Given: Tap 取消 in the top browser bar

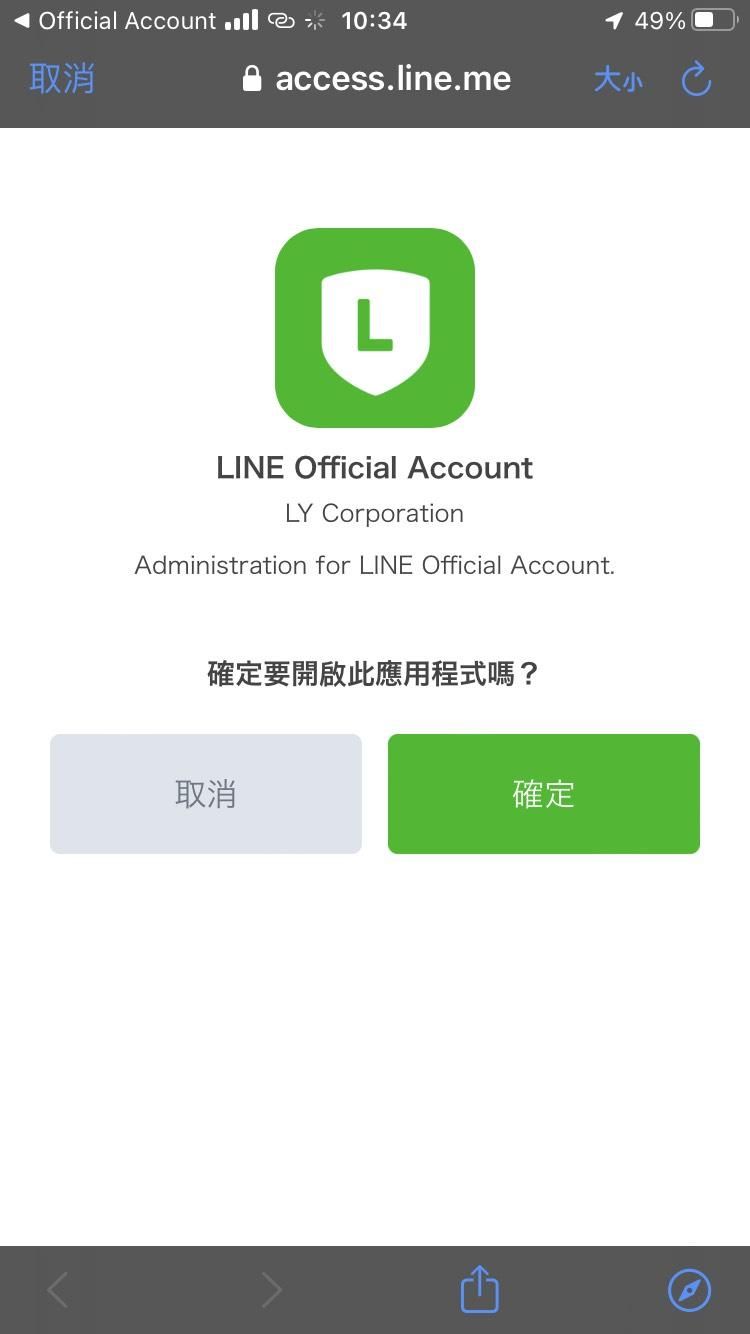Looking at the screenshot, I should tap(62, 78).
